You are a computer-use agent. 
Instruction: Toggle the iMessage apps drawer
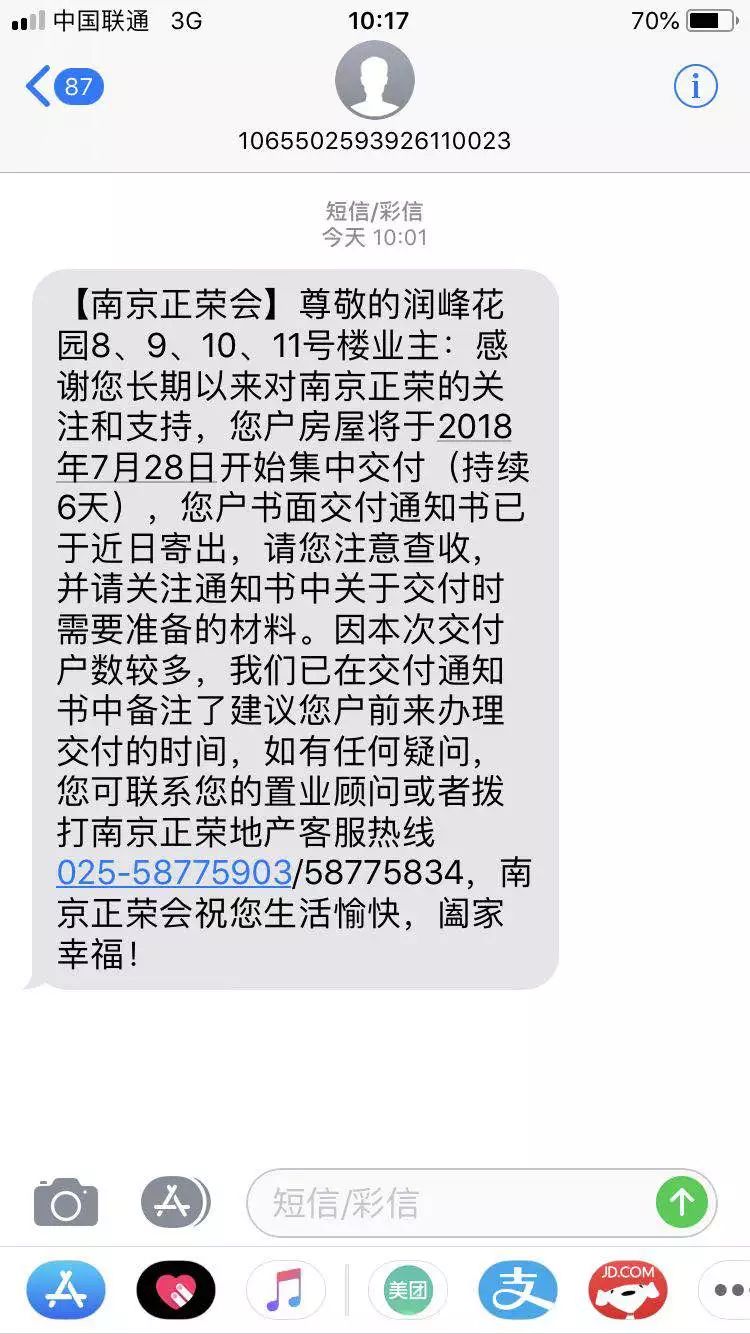tap(175, 1201)
